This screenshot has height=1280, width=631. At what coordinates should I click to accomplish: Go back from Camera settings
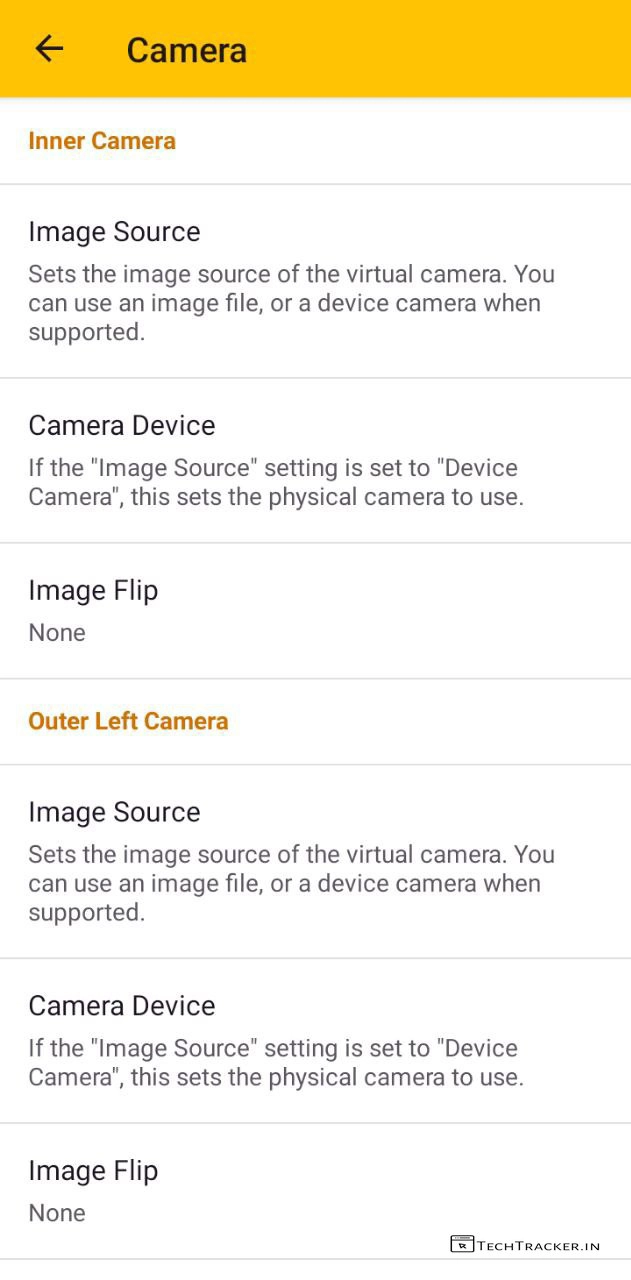click(49, 49)
